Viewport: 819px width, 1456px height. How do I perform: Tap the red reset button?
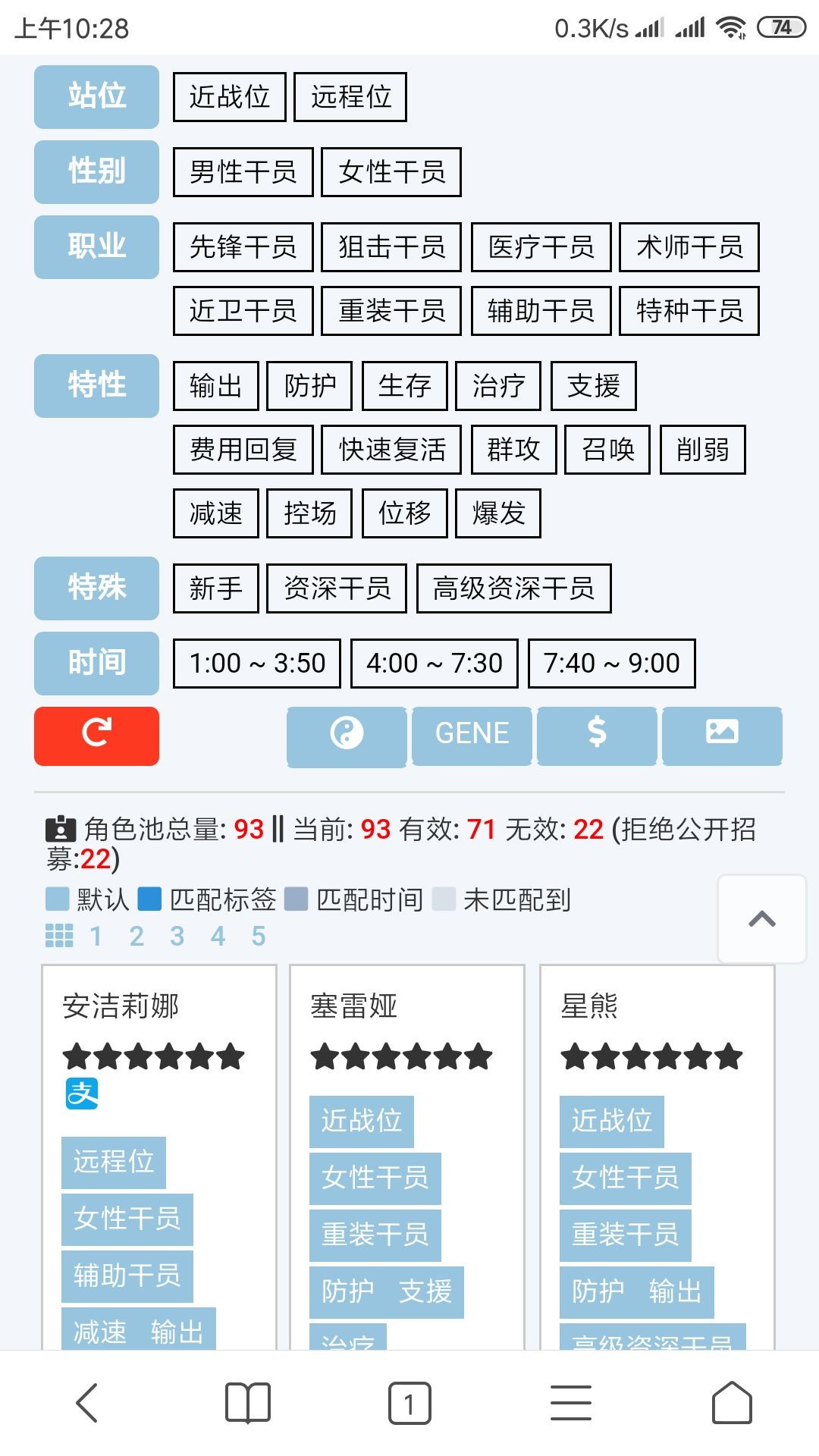tap(96, 736)
